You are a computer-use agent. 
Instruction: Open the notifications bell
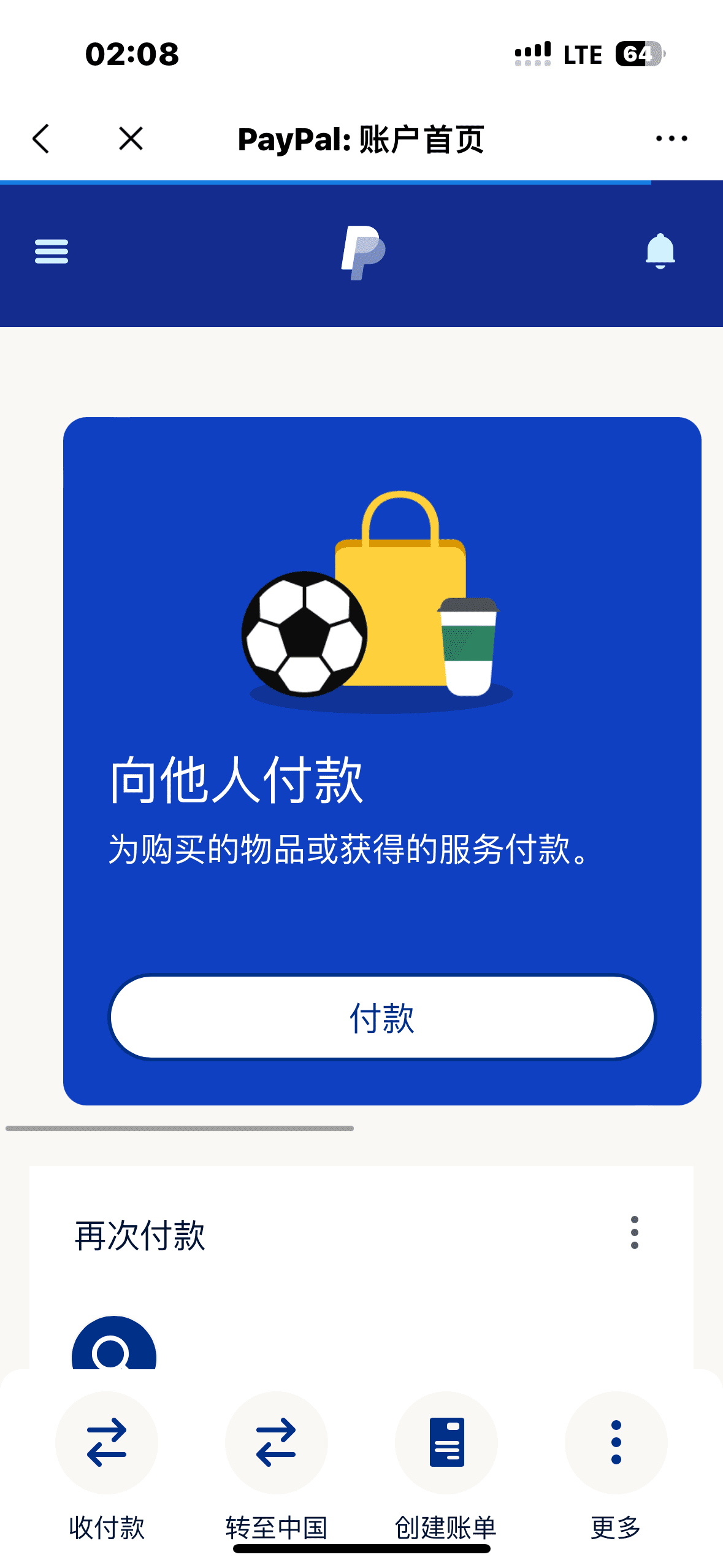coord(660,251)
